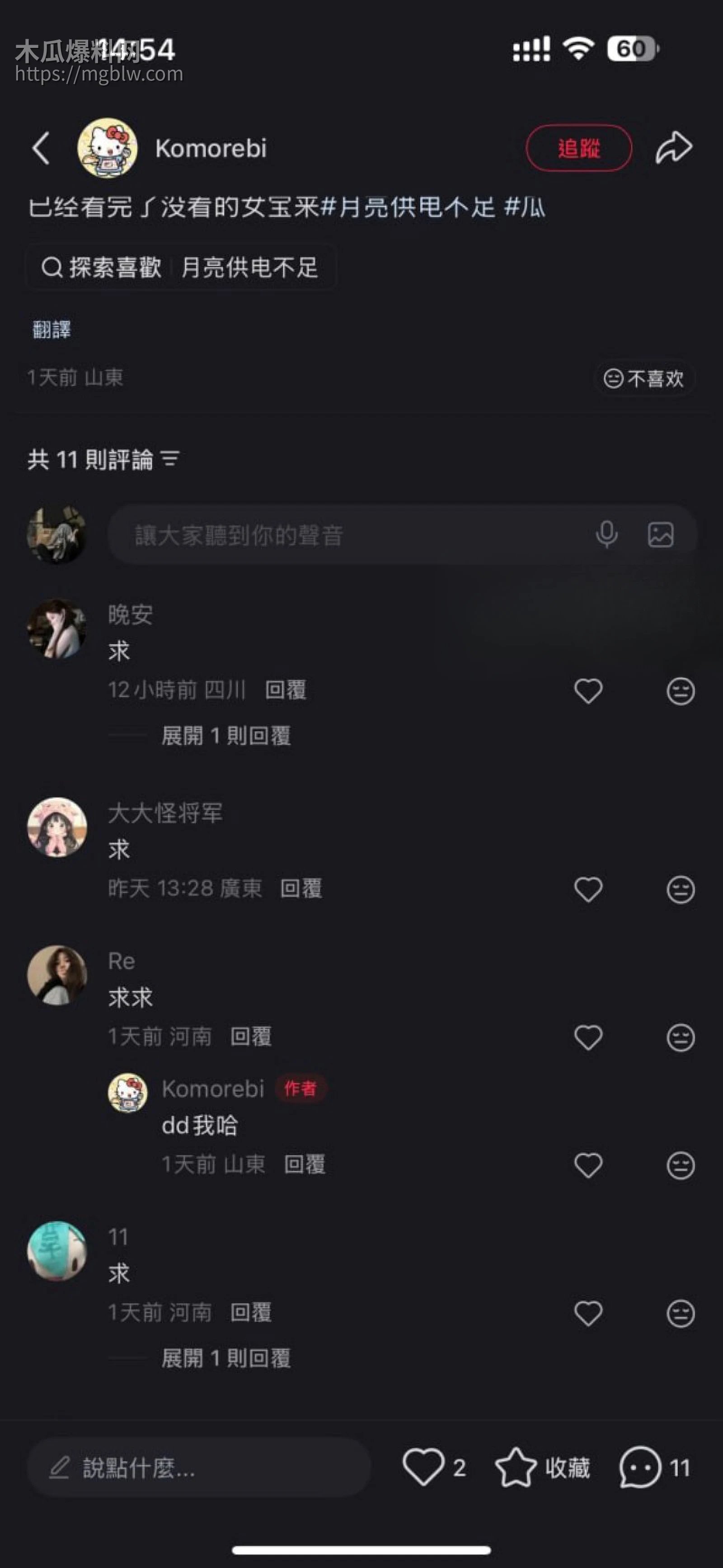Click the microphone icon in comment input bar

tap(607, 535)
